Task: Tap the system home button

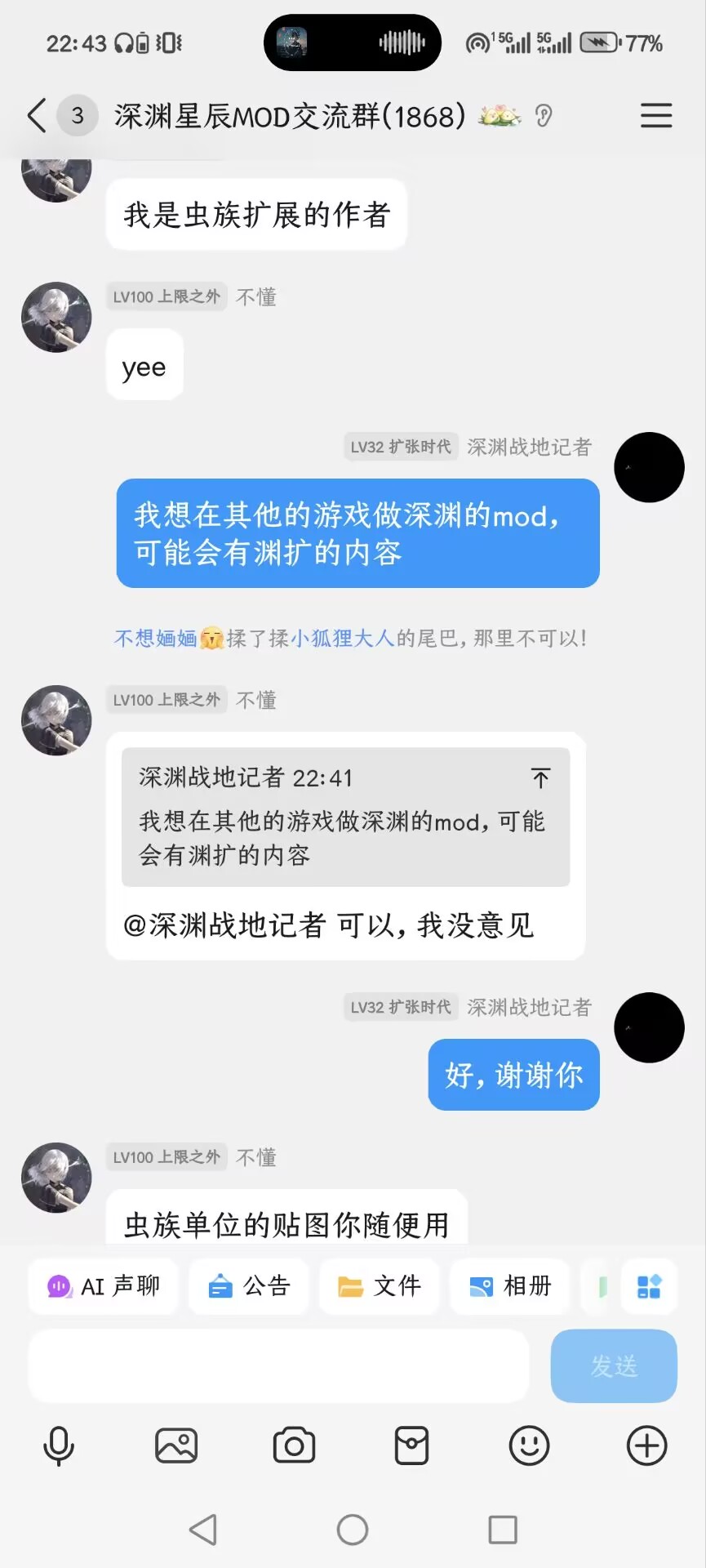Action: (x=353, y=1530)
